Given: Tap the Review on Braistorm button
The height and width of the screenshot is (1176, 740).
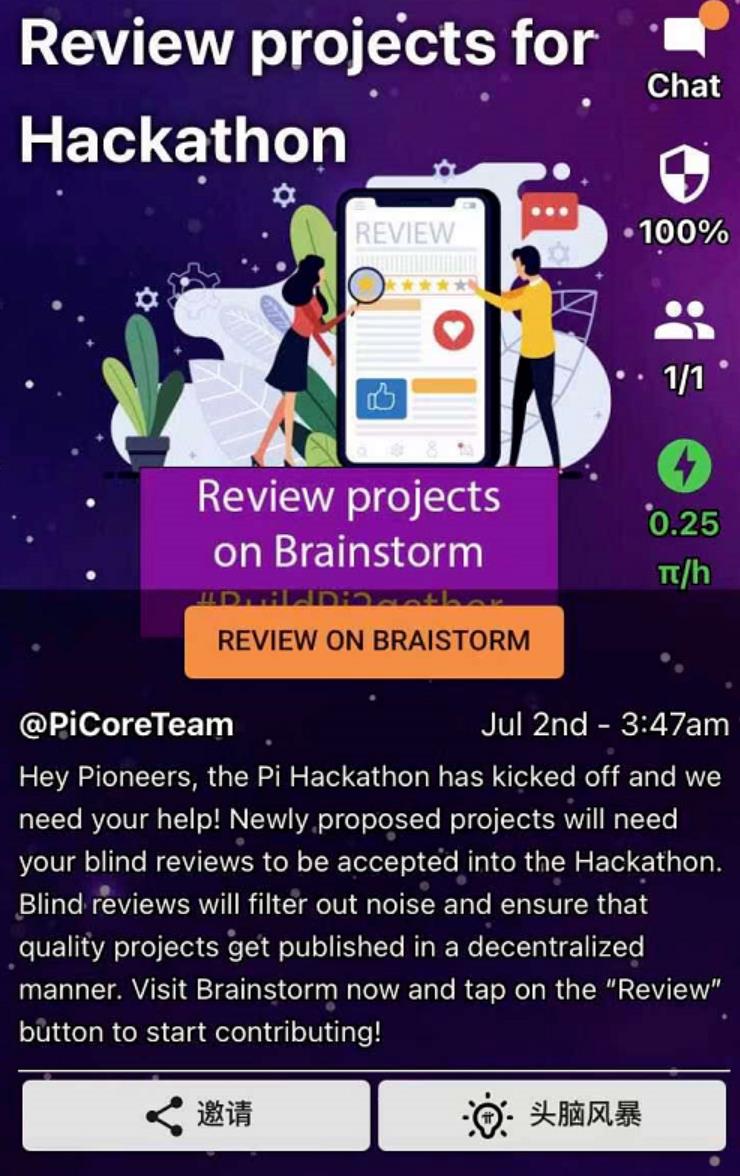Looking at the screenshot, I should [x=374, y=641].
